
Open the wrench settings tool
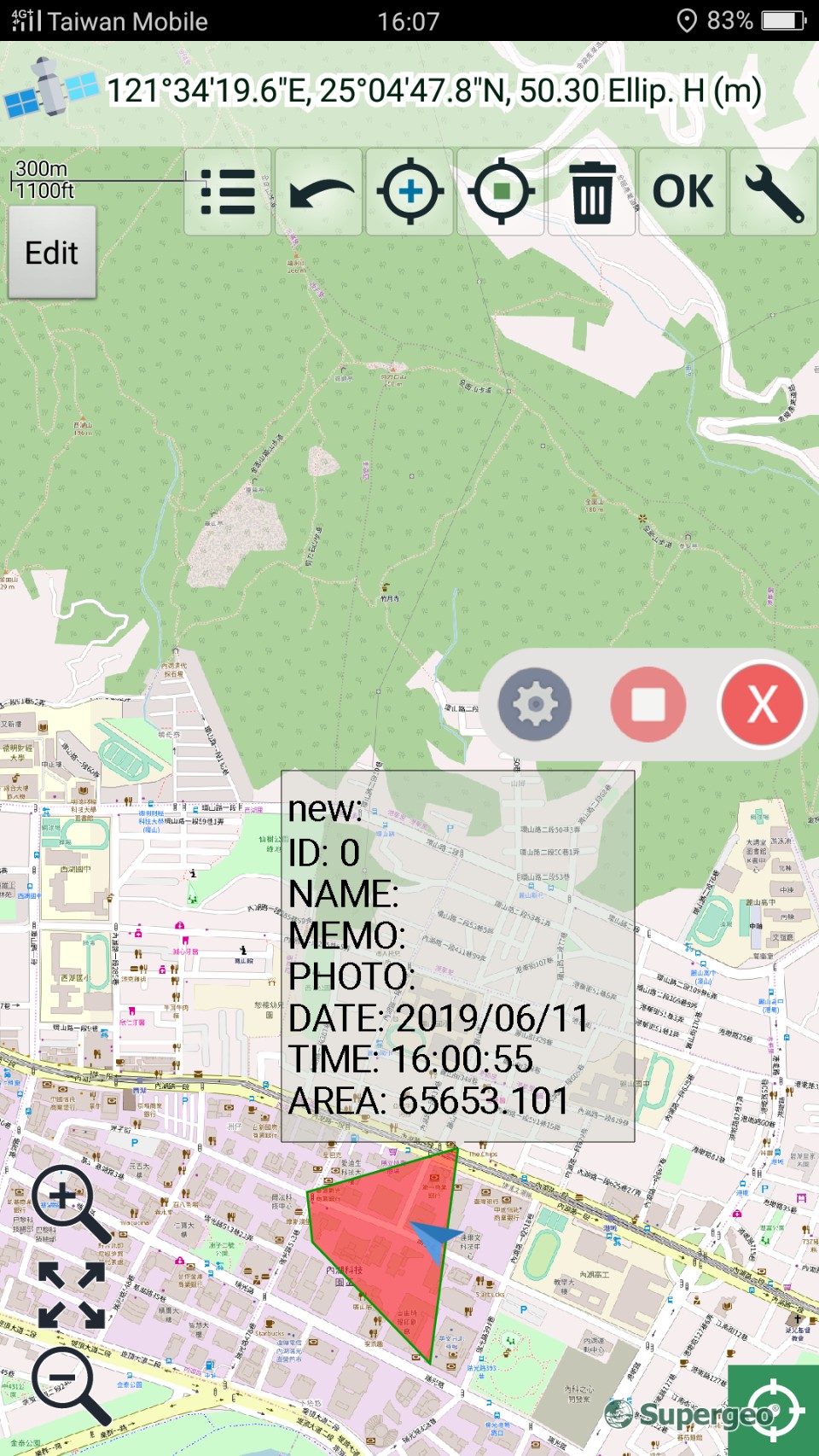click(x=774, y=192)
